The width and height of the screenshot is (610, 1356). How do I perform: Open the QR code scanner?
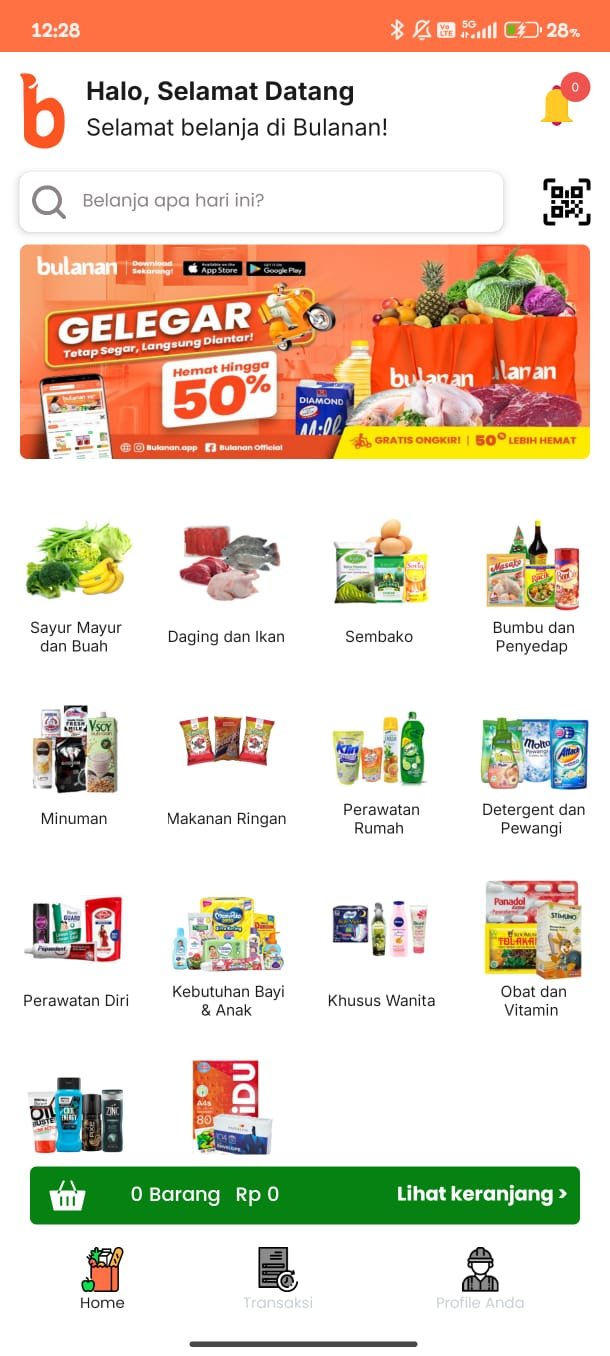point(566,202)
